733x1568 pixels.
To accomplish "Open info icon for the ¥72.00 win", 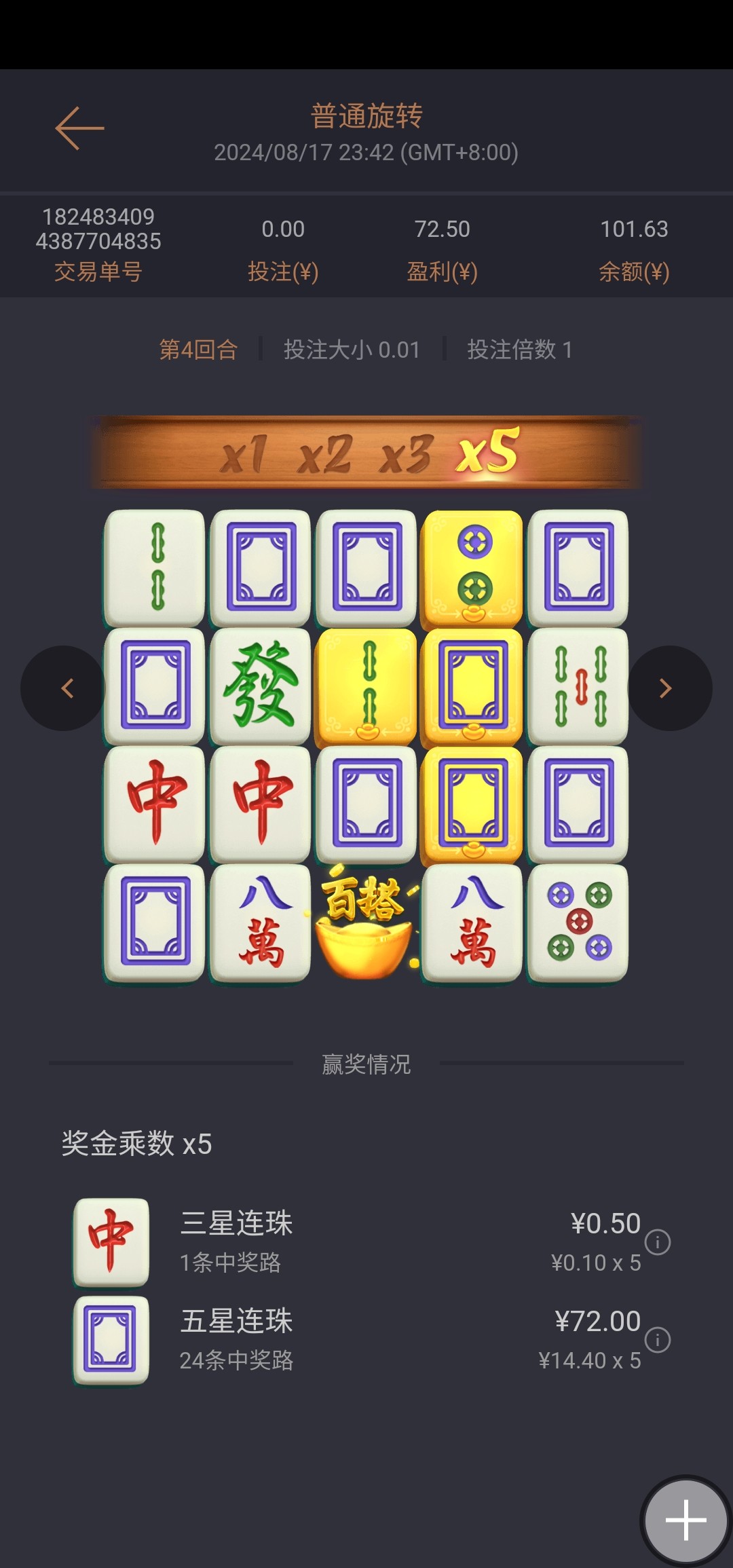I will pos(657,1340).
